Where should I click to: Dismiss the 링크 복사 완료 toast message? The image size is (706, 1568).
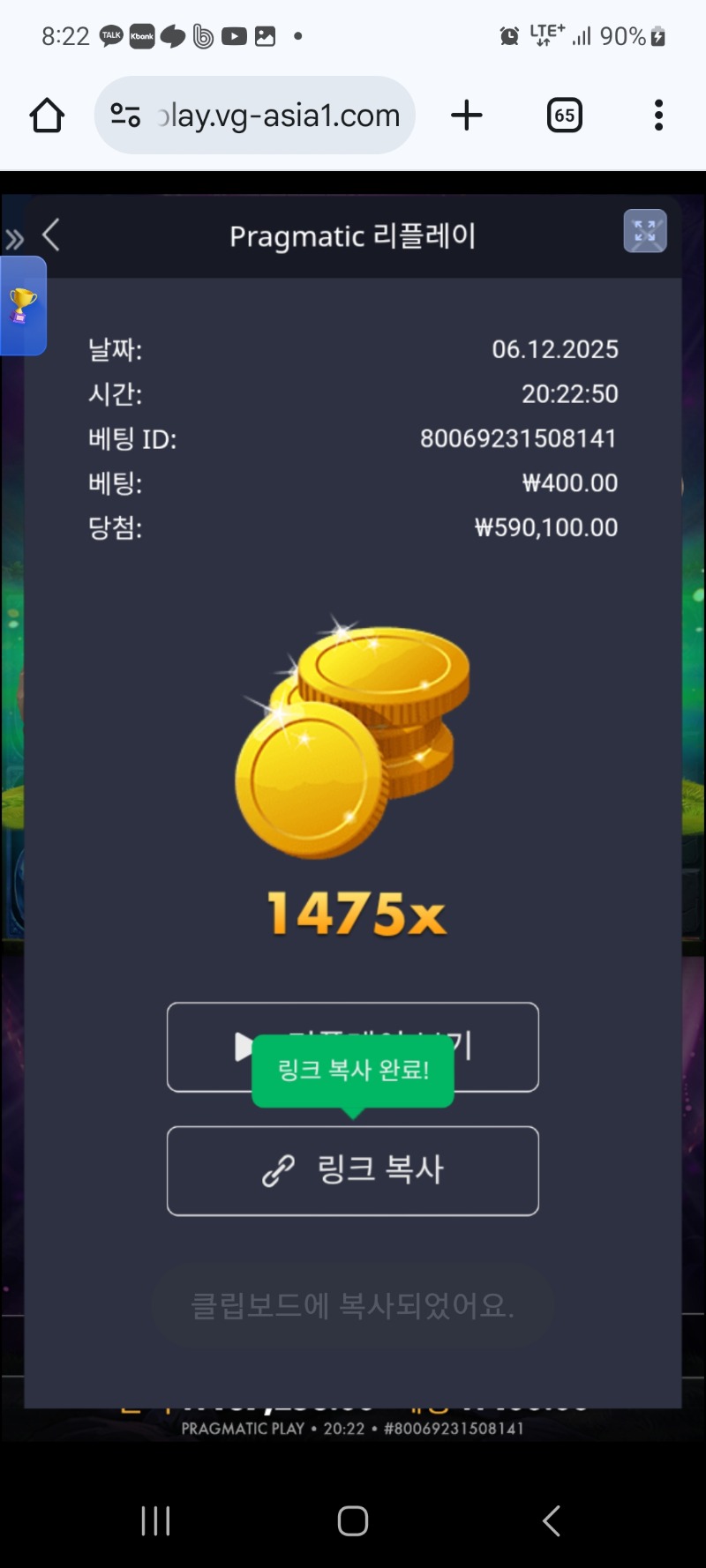[x=352, y=1070]
